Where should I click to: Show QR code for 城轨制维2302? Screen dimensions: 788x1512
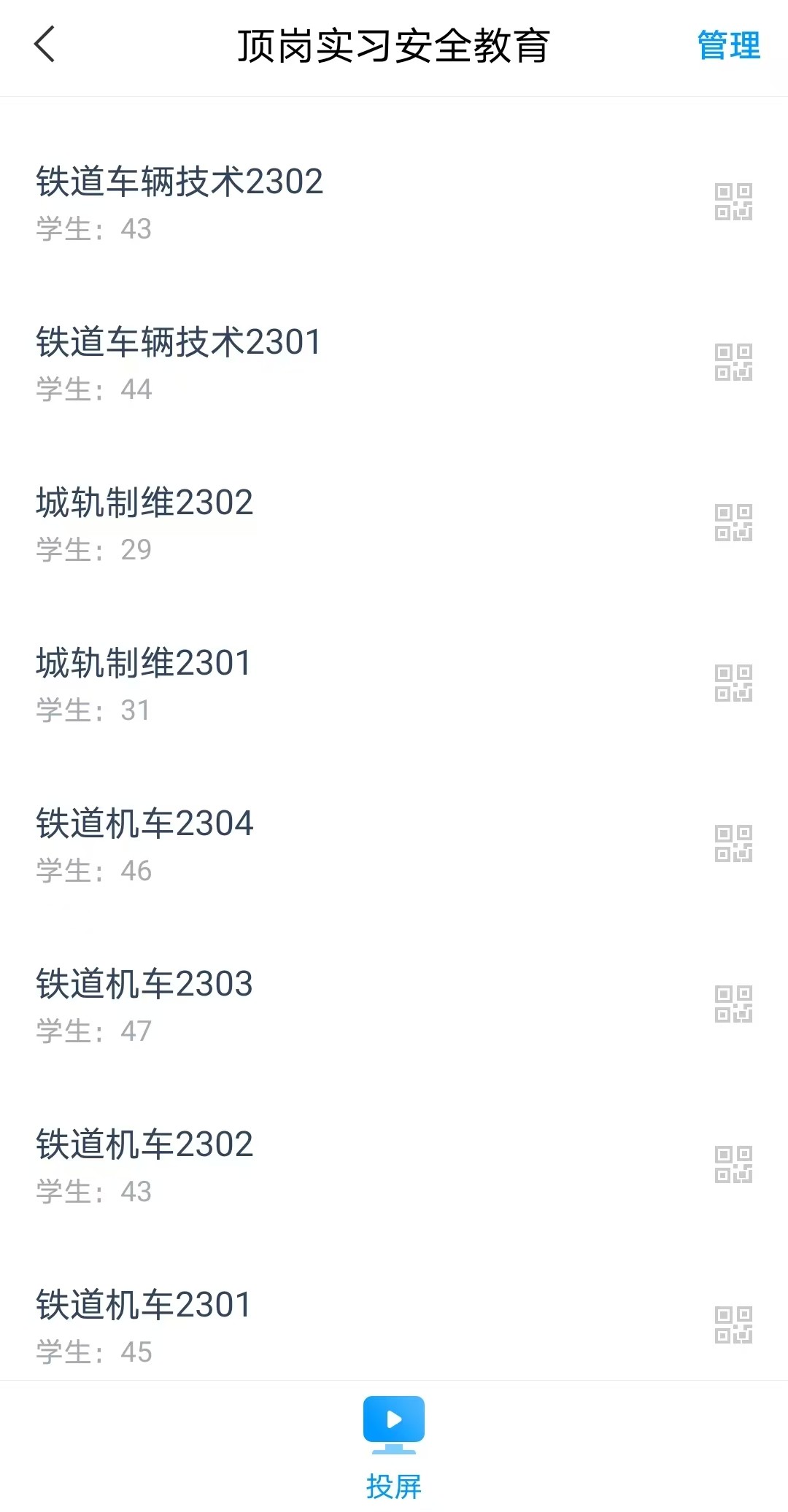(x=733, y=523)
